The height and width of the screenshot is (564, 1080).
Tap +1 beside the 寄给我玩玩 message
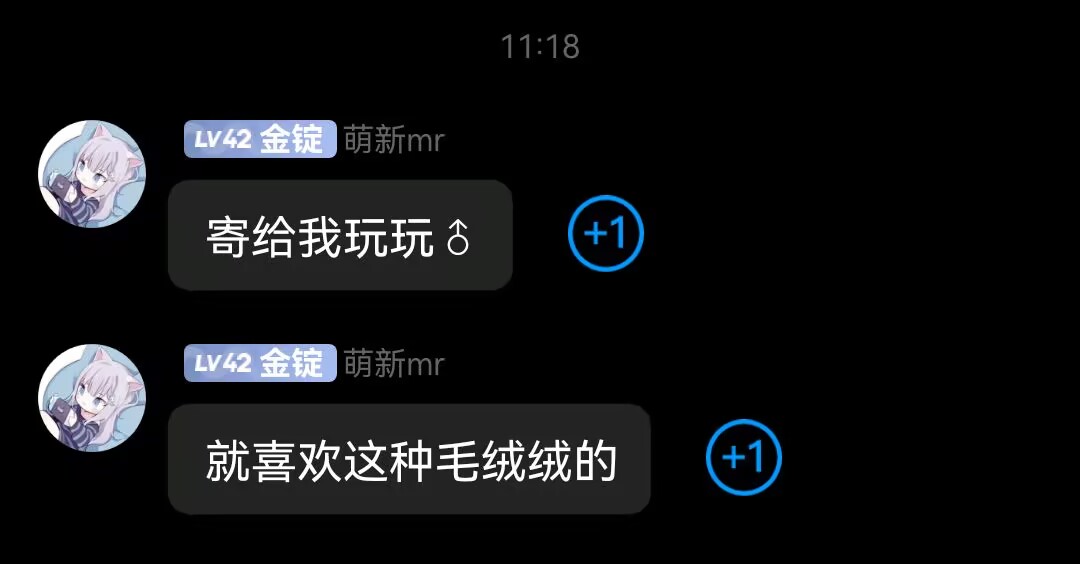click(x=605, y=234)
